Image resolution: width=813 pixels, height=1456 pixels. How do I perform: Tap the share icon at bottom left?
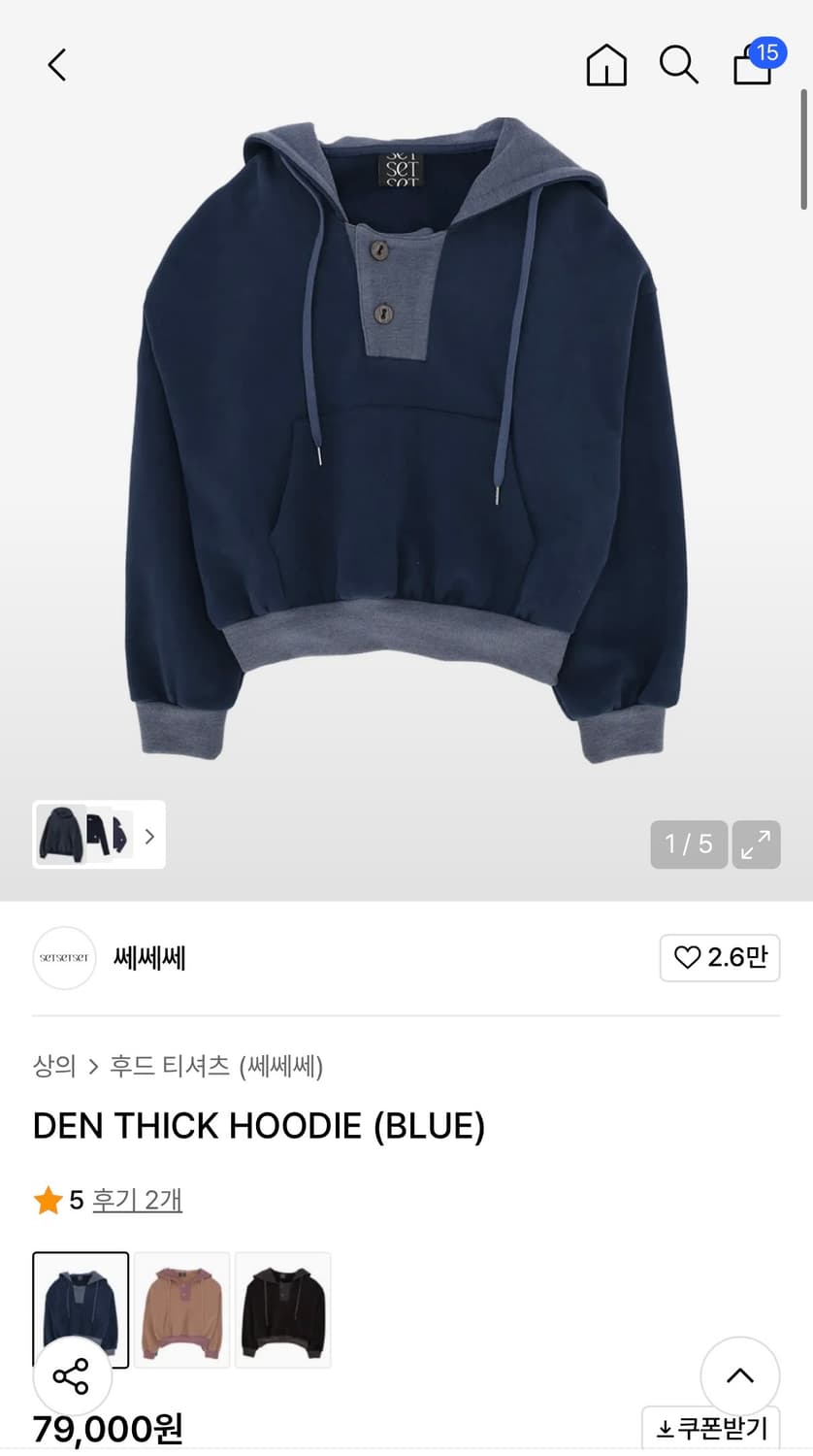73,1375
